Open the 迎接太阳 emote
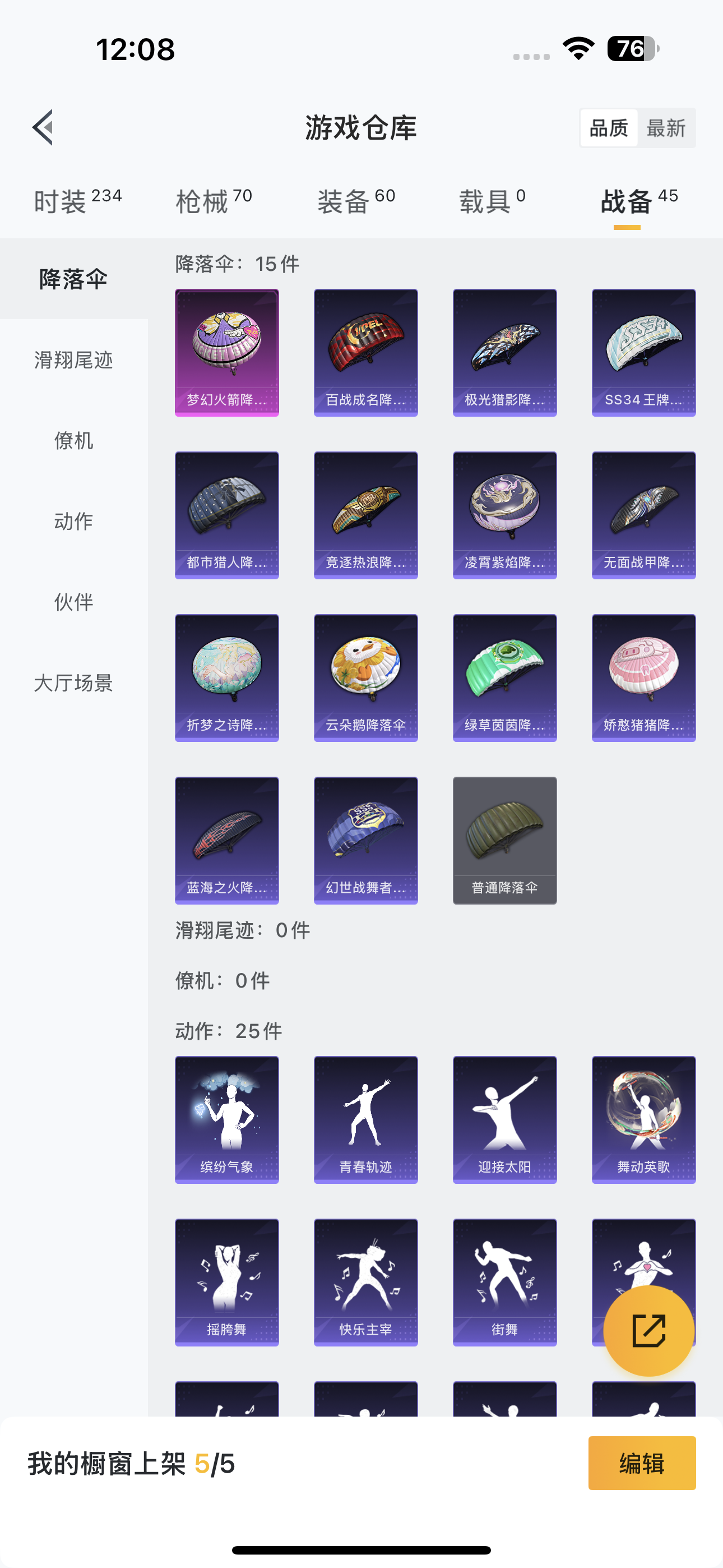This screenshot has width=723, height=1568. click(504, 1119)
